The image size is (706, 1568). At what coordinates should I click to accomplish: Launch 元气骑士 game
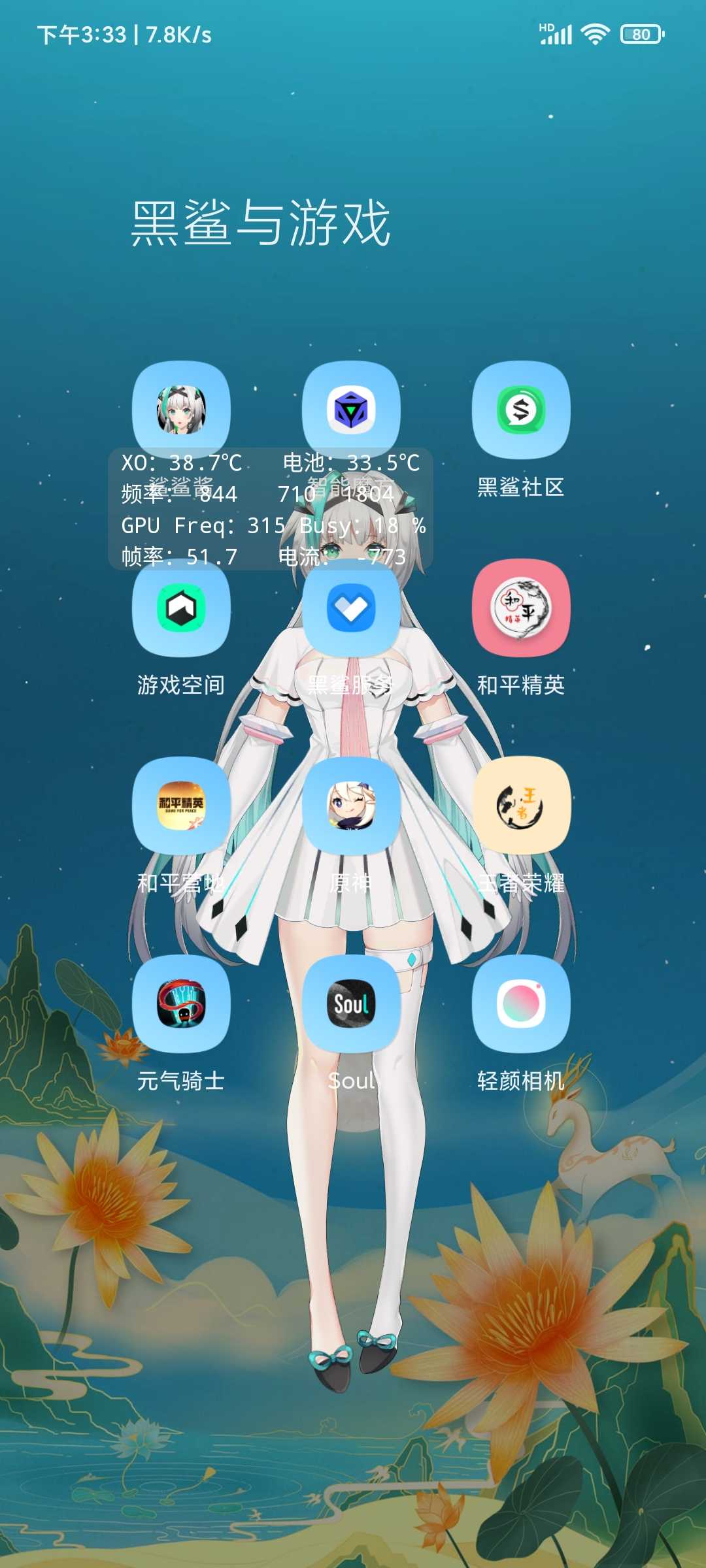click(181, 1003)
